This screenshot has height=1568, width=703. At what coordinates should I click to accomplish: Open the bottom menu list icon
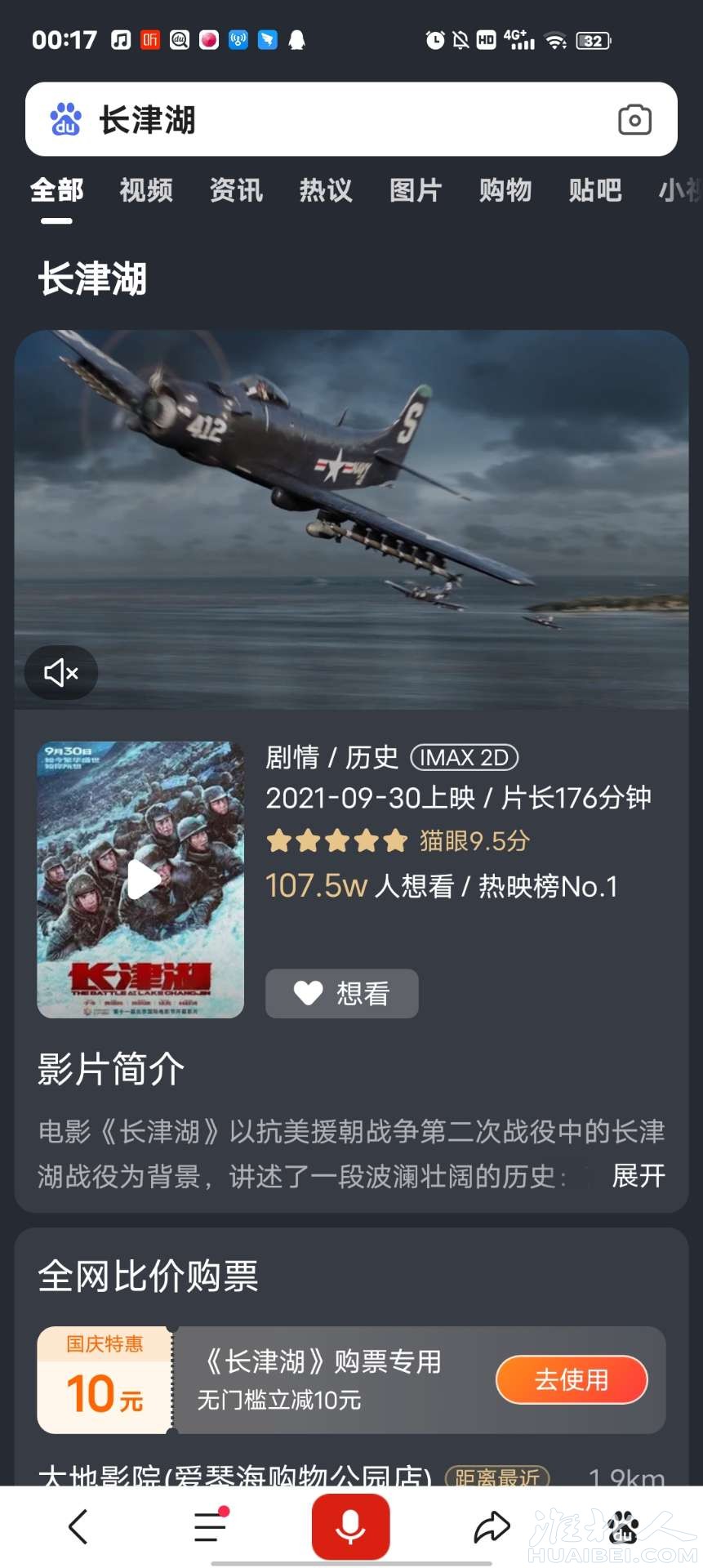click(x=211, y=1526)
